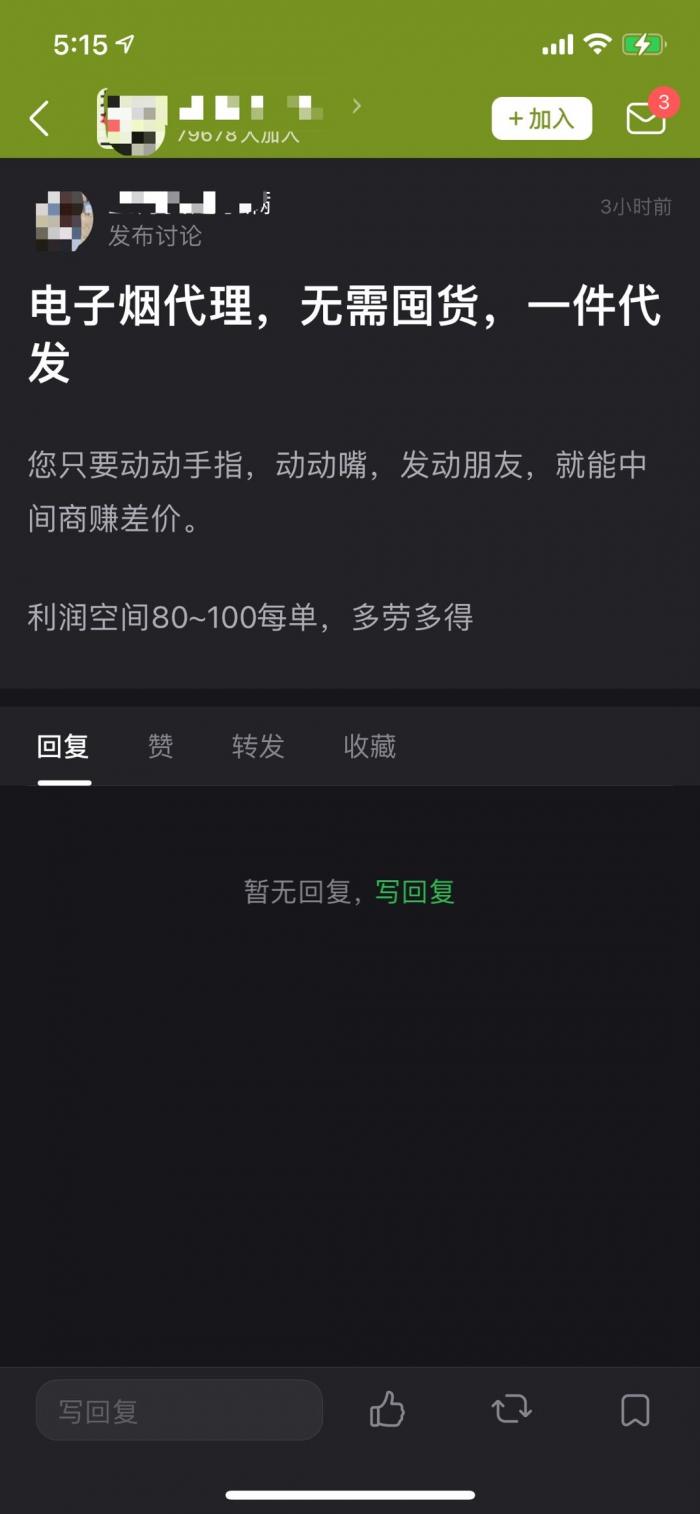Switch to the 转发 tab

point(258,747)
